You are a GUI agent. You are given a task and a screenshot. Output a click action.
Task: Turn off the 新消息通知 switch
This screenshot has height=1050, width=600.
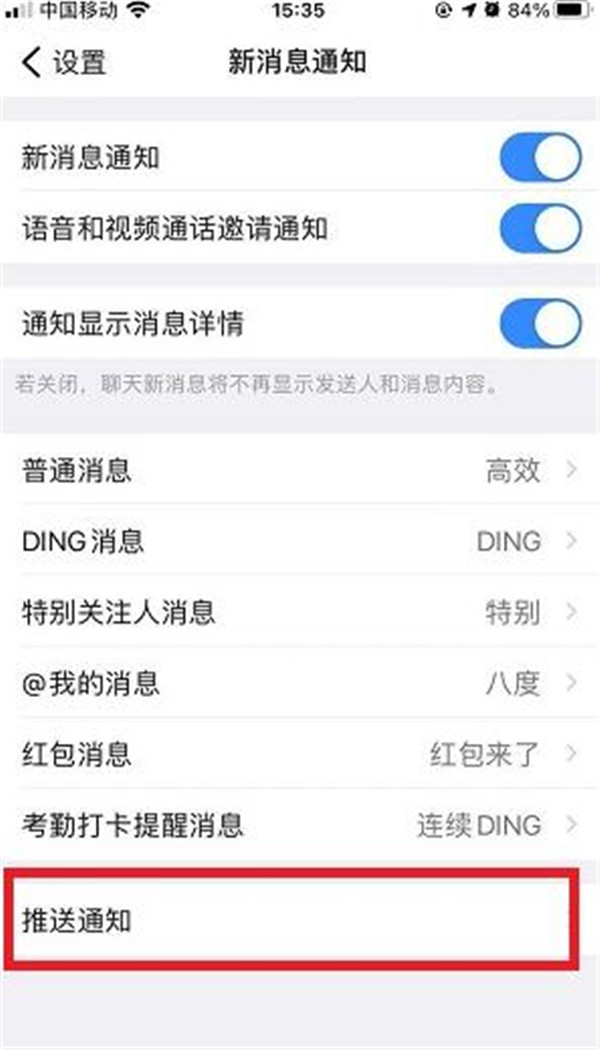(540, 158)
